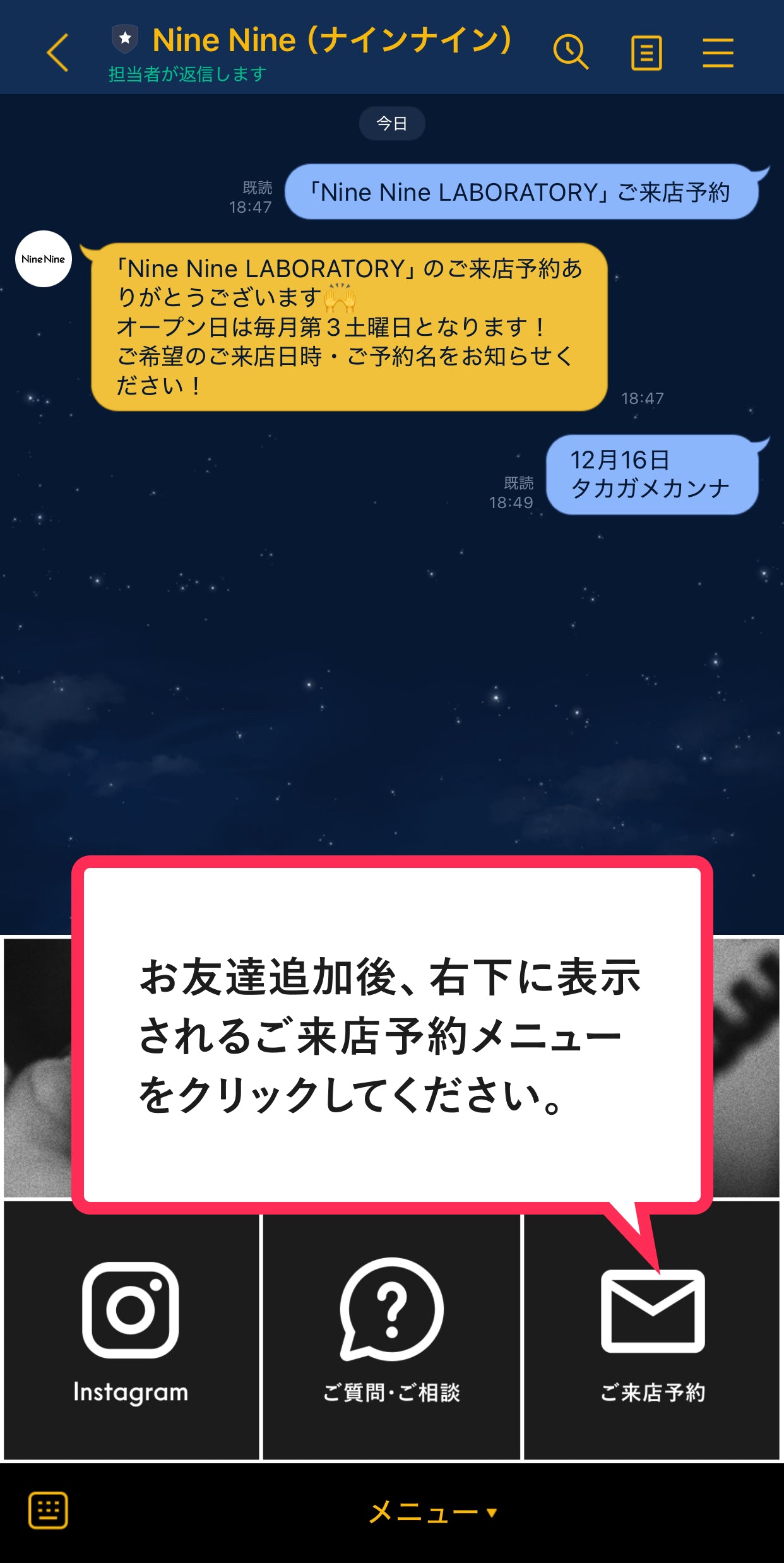Go back from the Nine Nine chat
Image resolution: width=784 pixels, height=1563 pixels.
coord(57,52)
